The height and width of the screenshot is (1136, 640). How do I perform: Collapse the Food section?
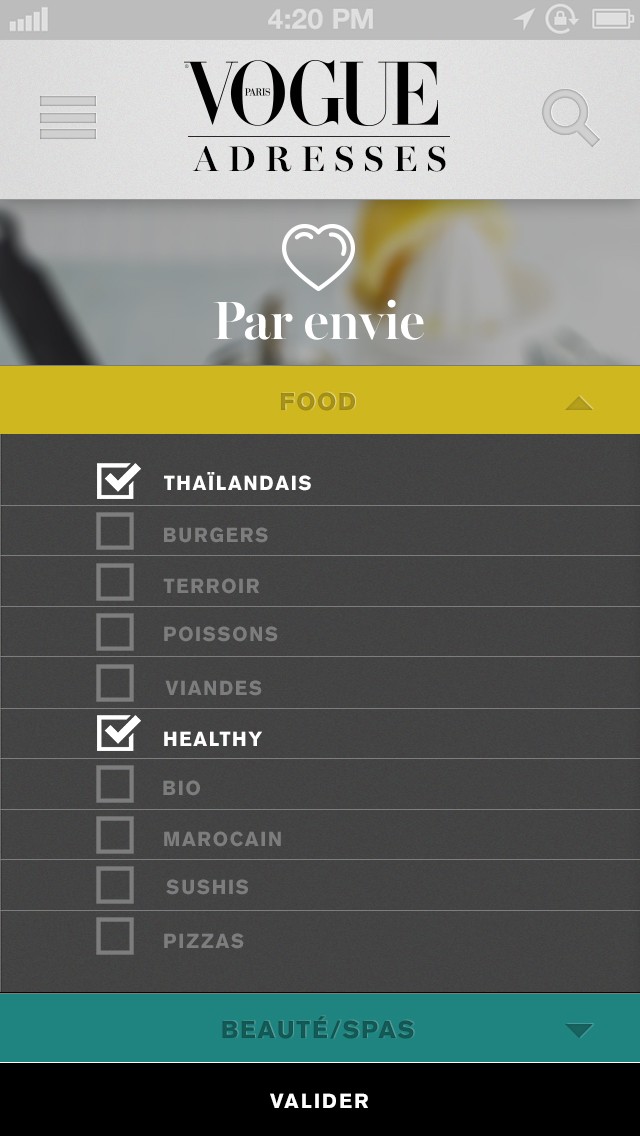[578, 402]
